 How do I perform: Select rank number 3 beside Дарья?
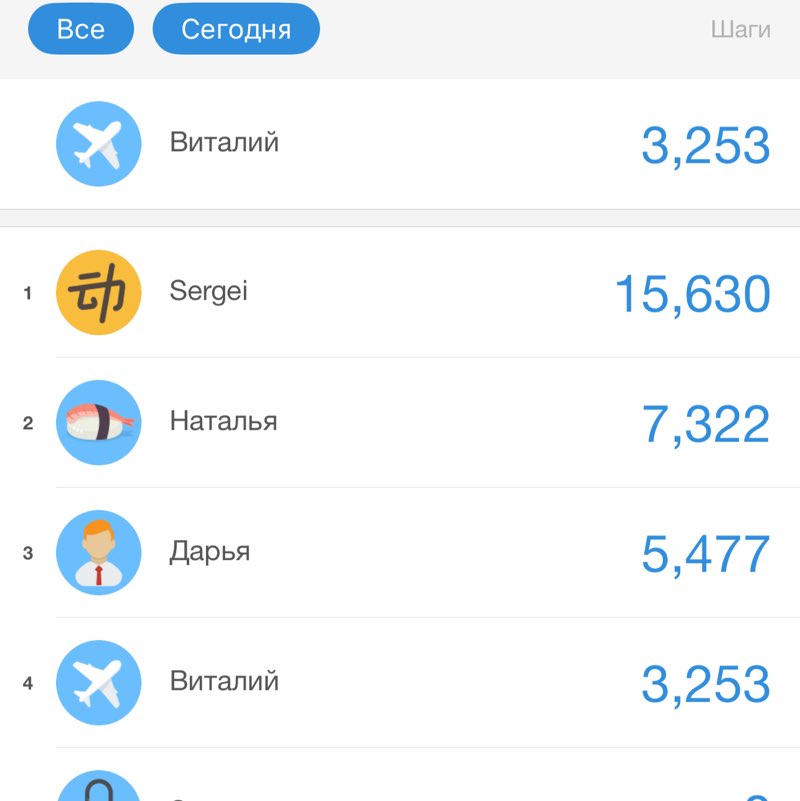tap(28, 551)
